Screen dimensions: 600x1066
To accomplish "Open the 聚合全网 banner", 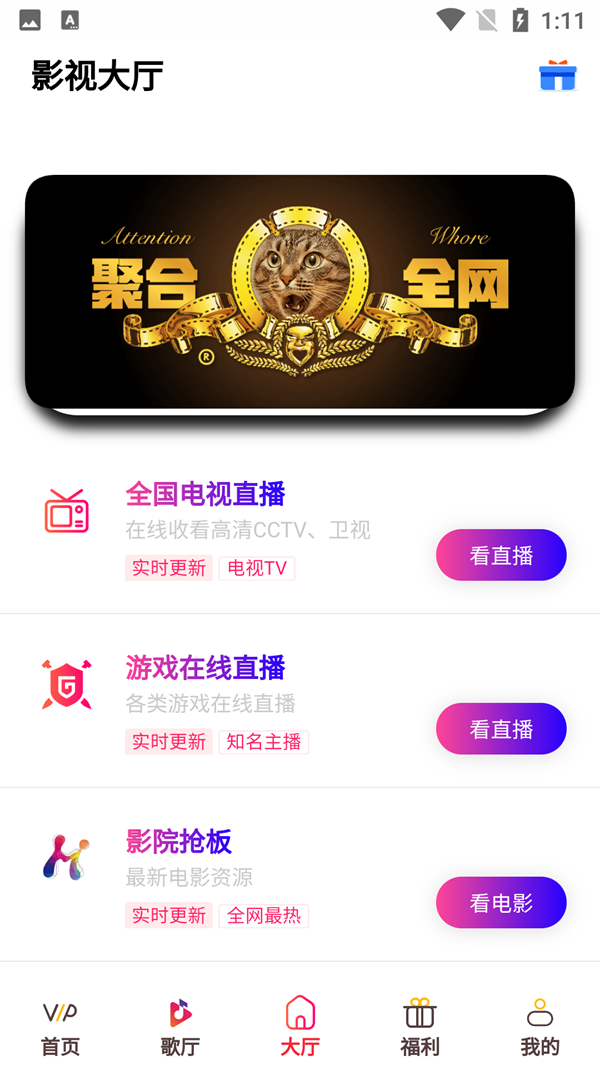I will pos(300,292).
